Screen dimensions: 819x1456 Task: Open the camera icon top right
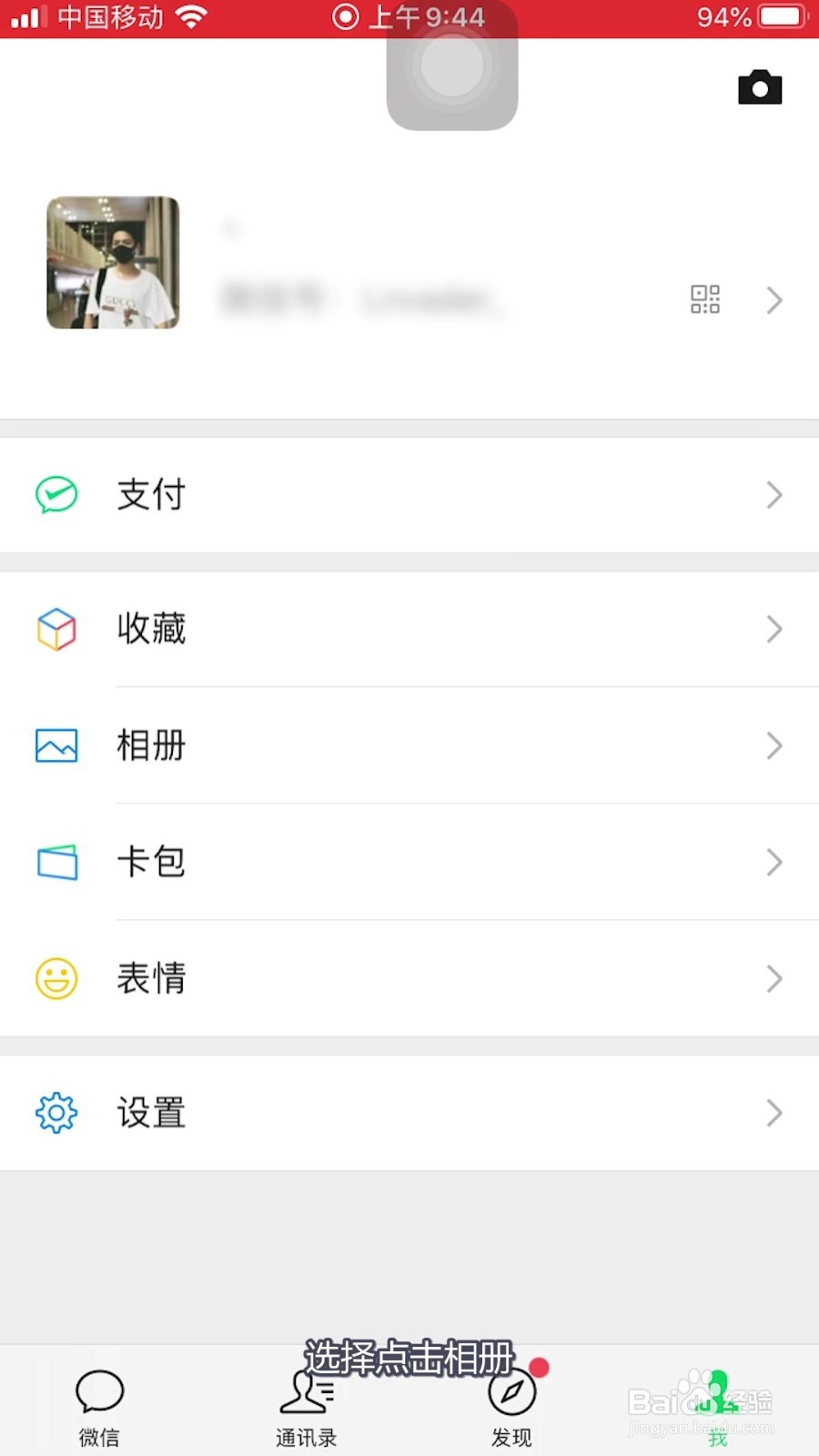coord(760,86)
